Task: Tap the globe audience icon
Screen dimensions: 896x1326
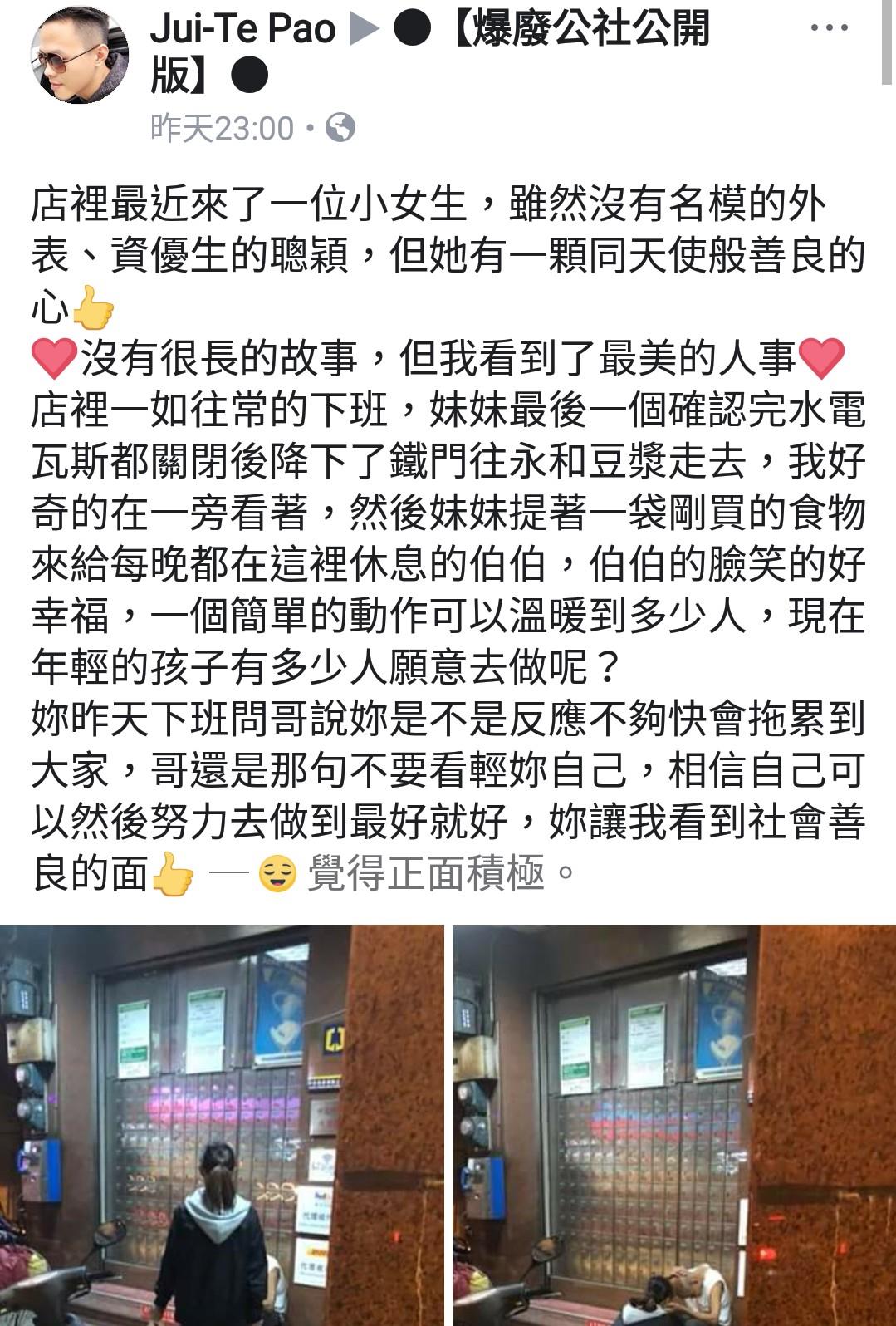Action: [340, 128]
